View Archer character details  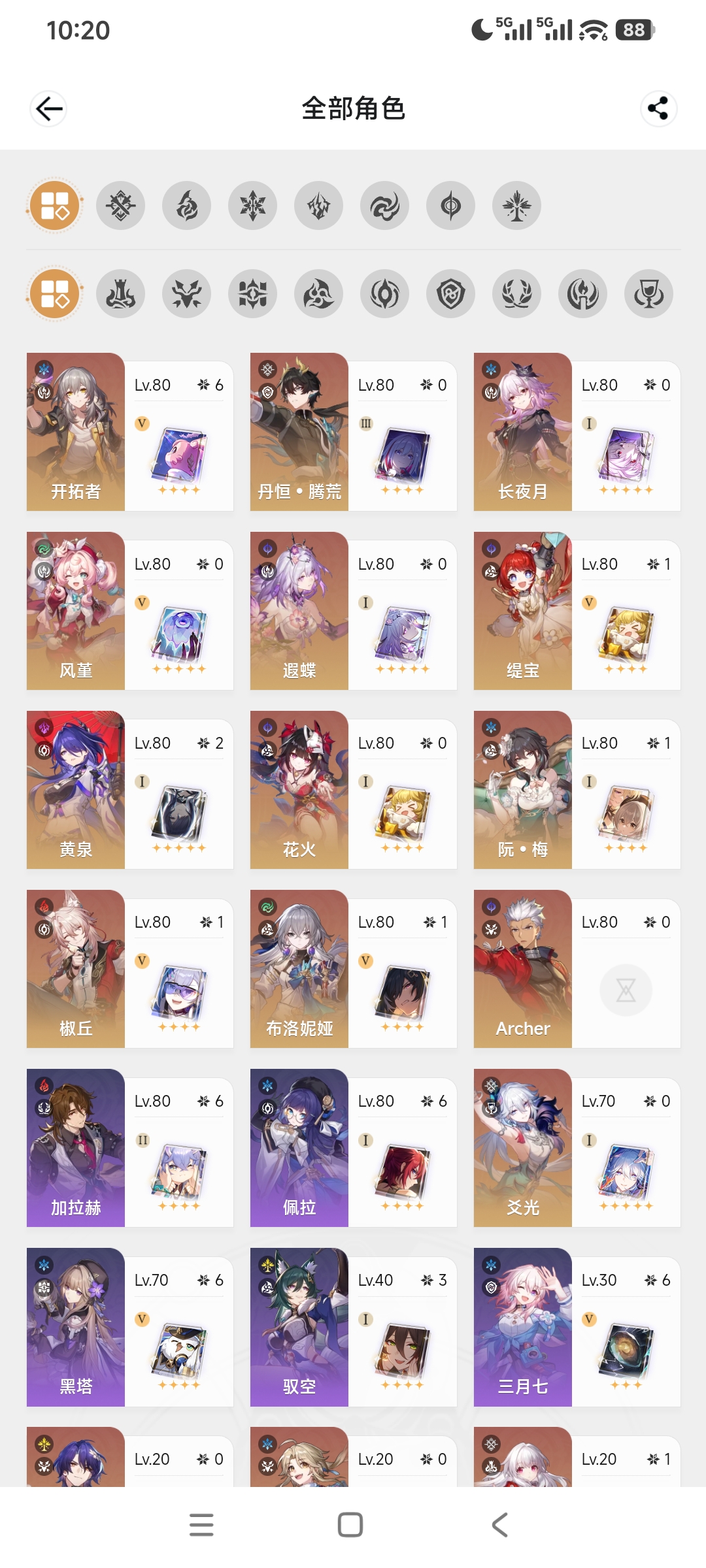[577, 970]
